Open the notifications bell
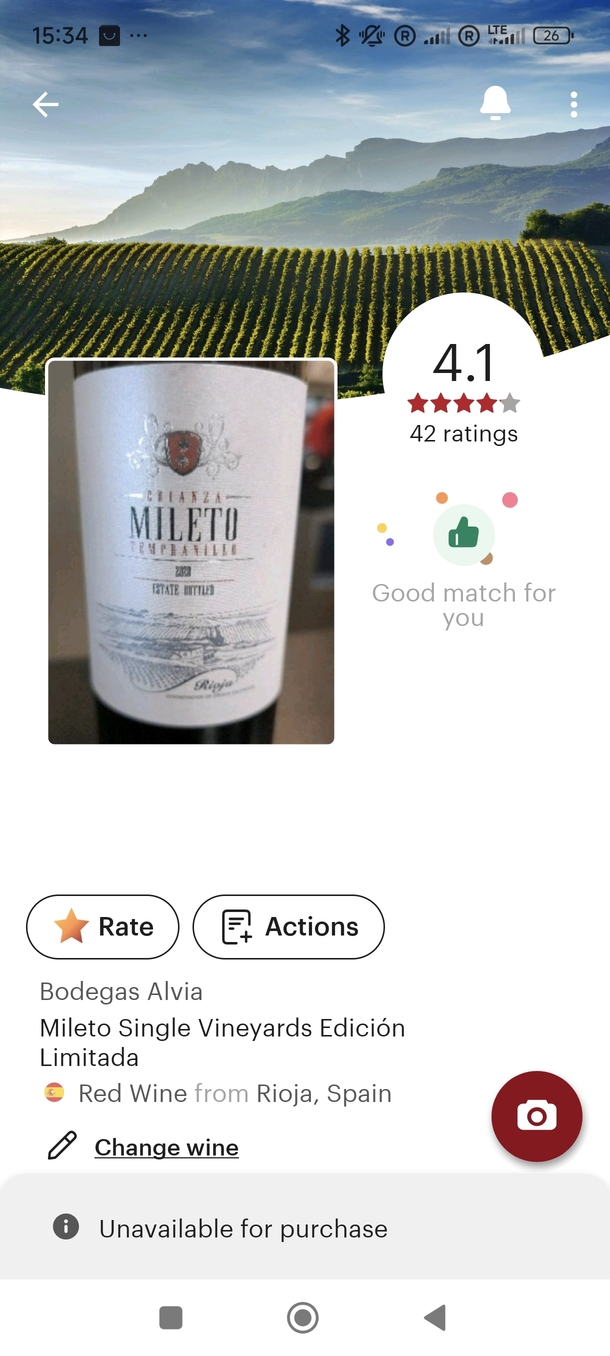 click(495, 103)
